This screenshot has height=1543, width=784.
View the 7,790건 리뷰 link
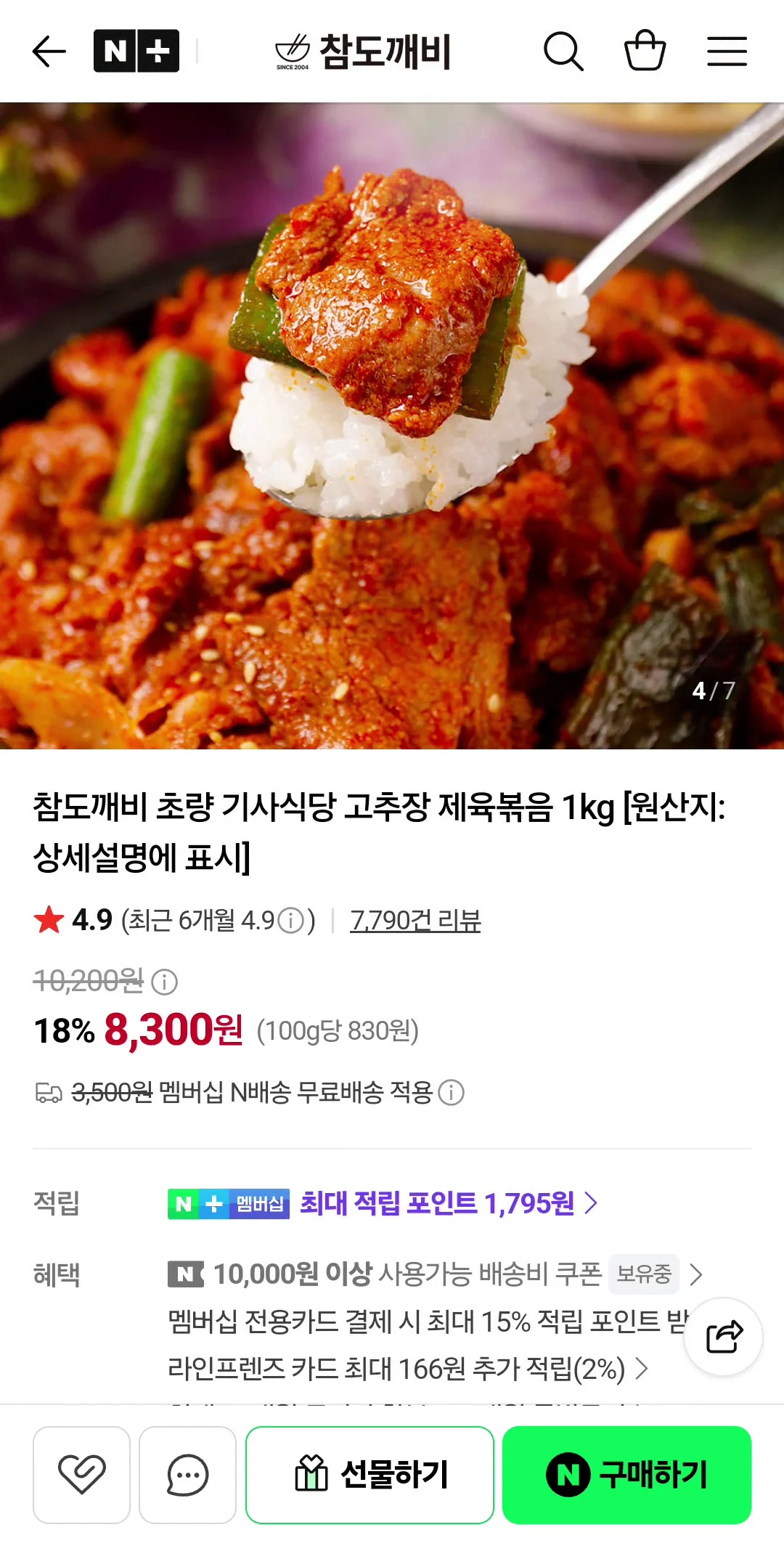click(415, 920)
